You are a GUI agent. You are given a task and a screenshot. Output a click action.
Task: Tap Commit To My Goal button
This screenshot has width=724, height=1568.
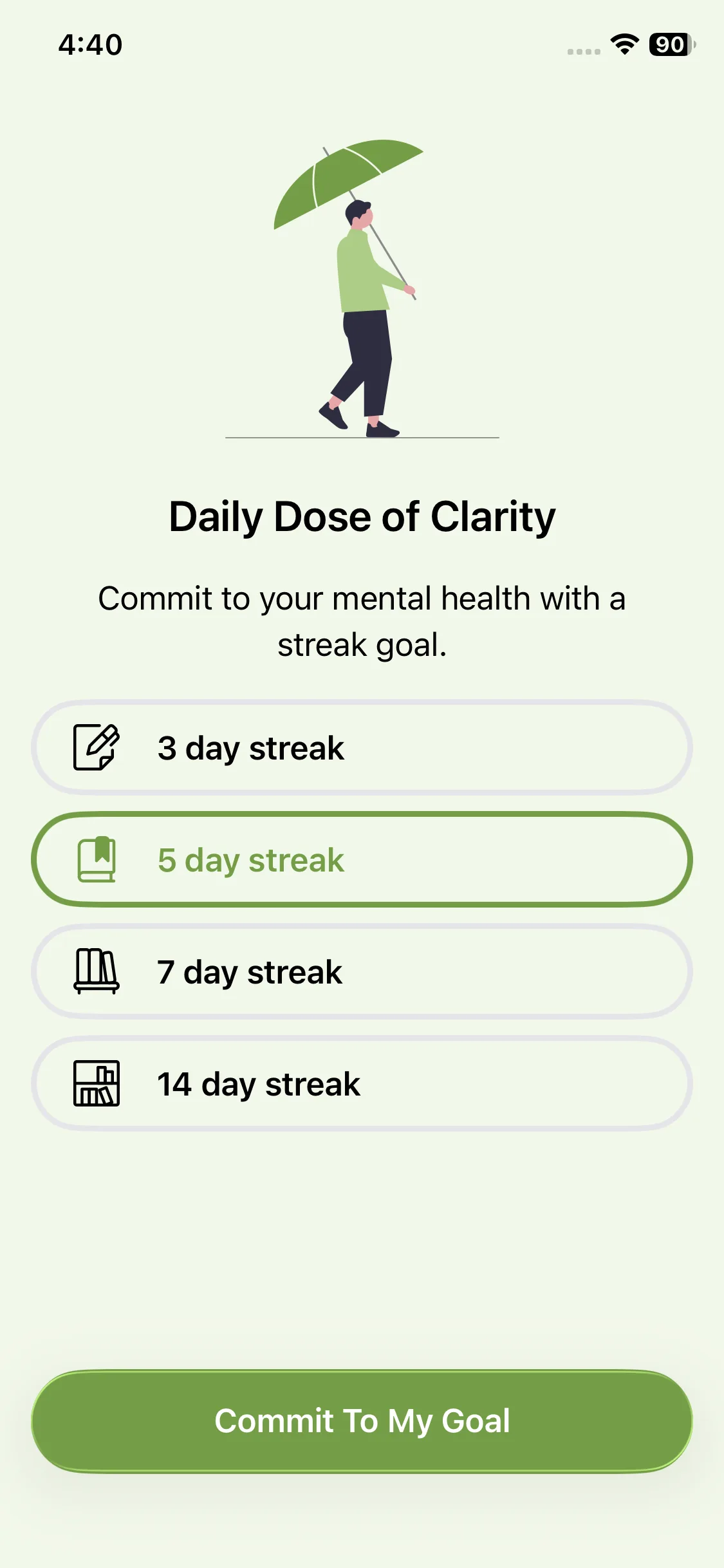pyautogui.click(x=362, y=1421)
